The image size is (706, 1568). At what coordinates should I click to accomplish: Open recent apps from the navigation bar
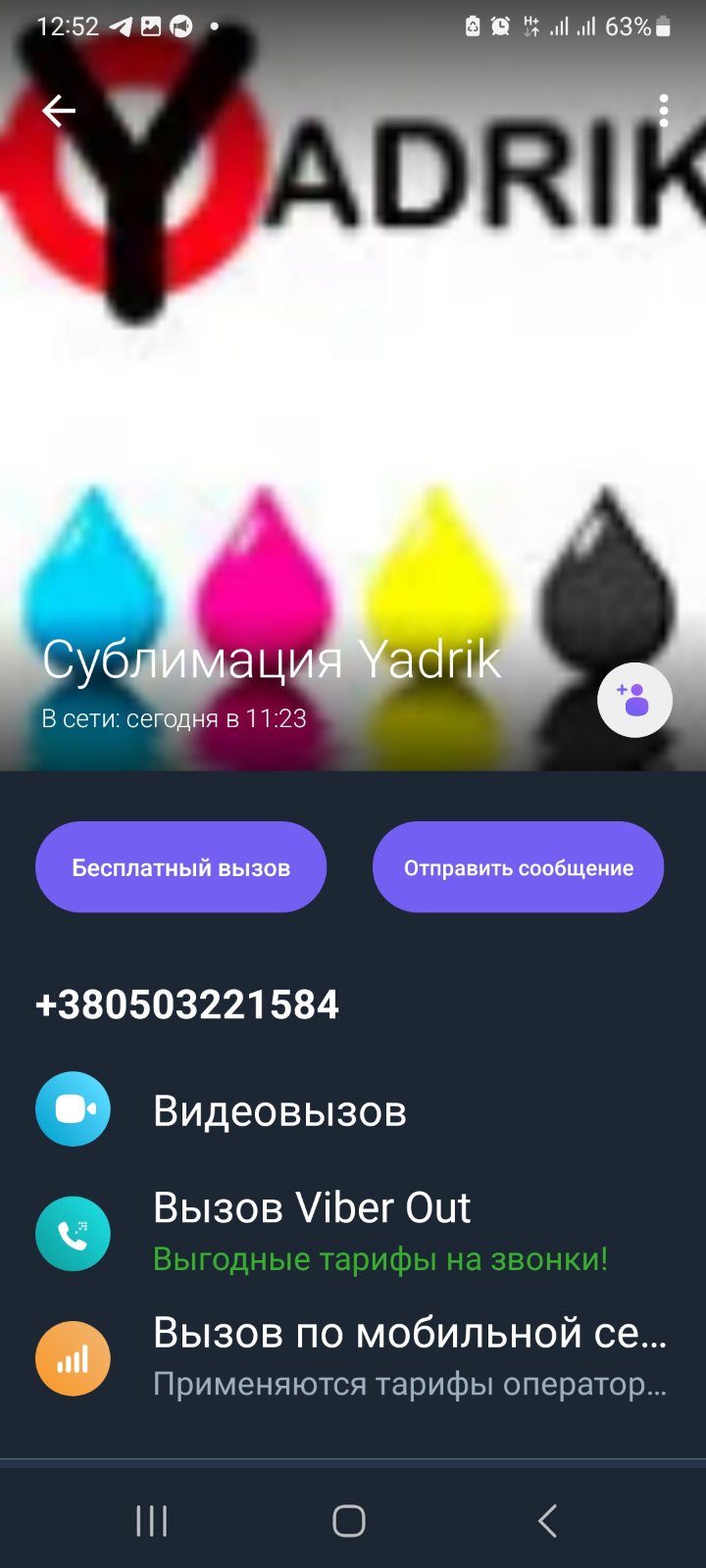pos(152,1520)
